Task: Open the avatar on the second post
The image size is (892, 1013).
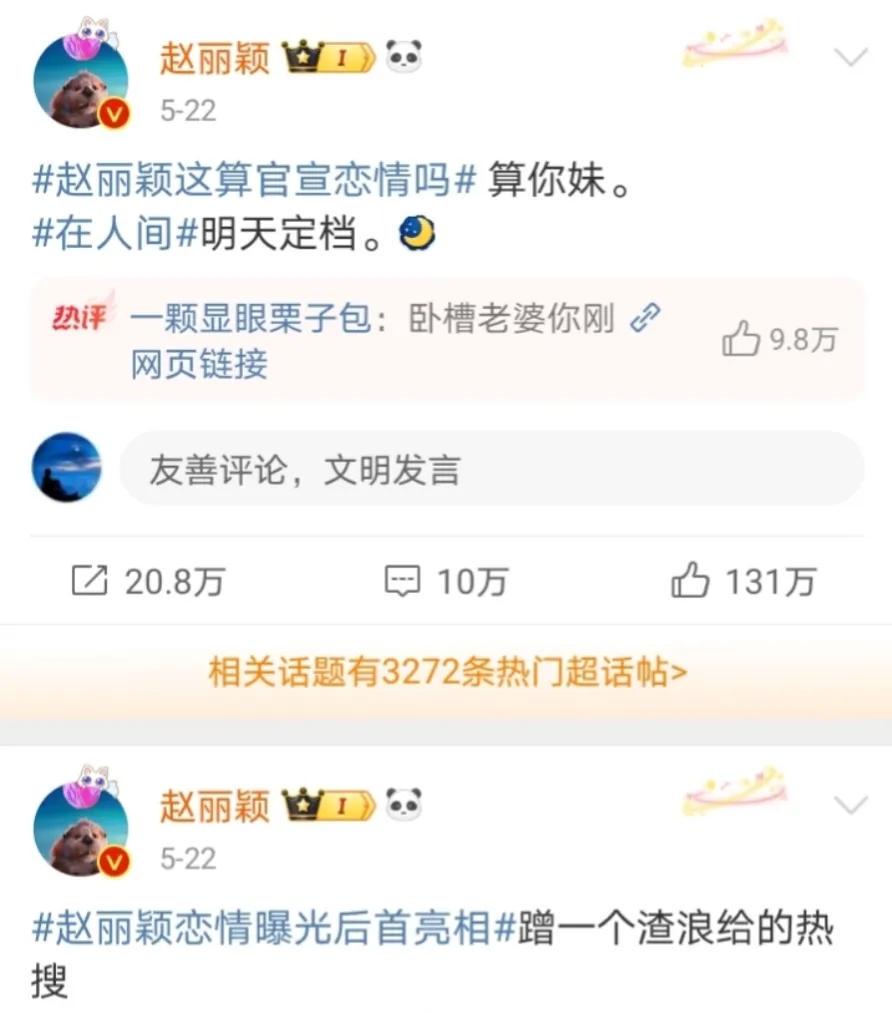Action: click(x=81, y=830)
